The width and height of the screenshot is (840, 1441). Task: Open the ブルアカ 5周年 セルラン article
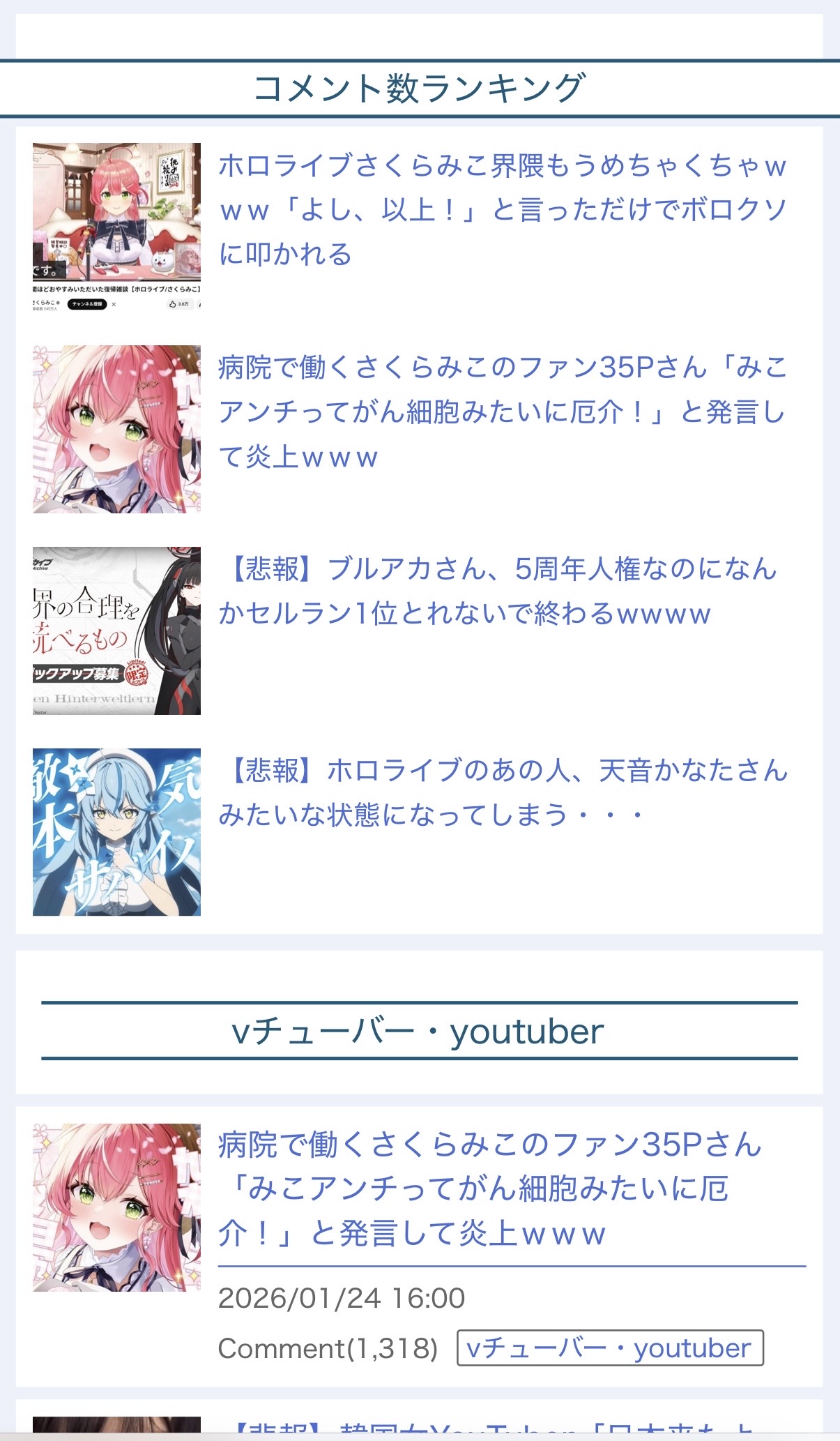pos(498,591)
